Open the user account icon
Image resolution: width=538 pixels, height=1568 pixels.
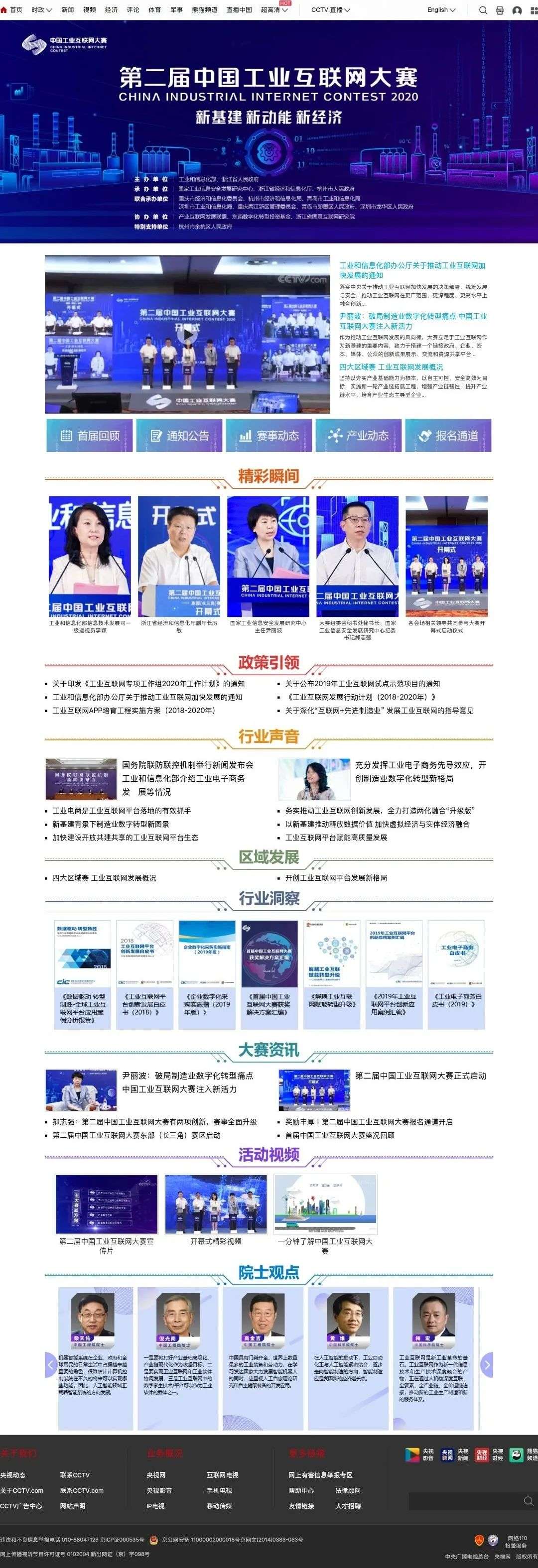point(517,10)
